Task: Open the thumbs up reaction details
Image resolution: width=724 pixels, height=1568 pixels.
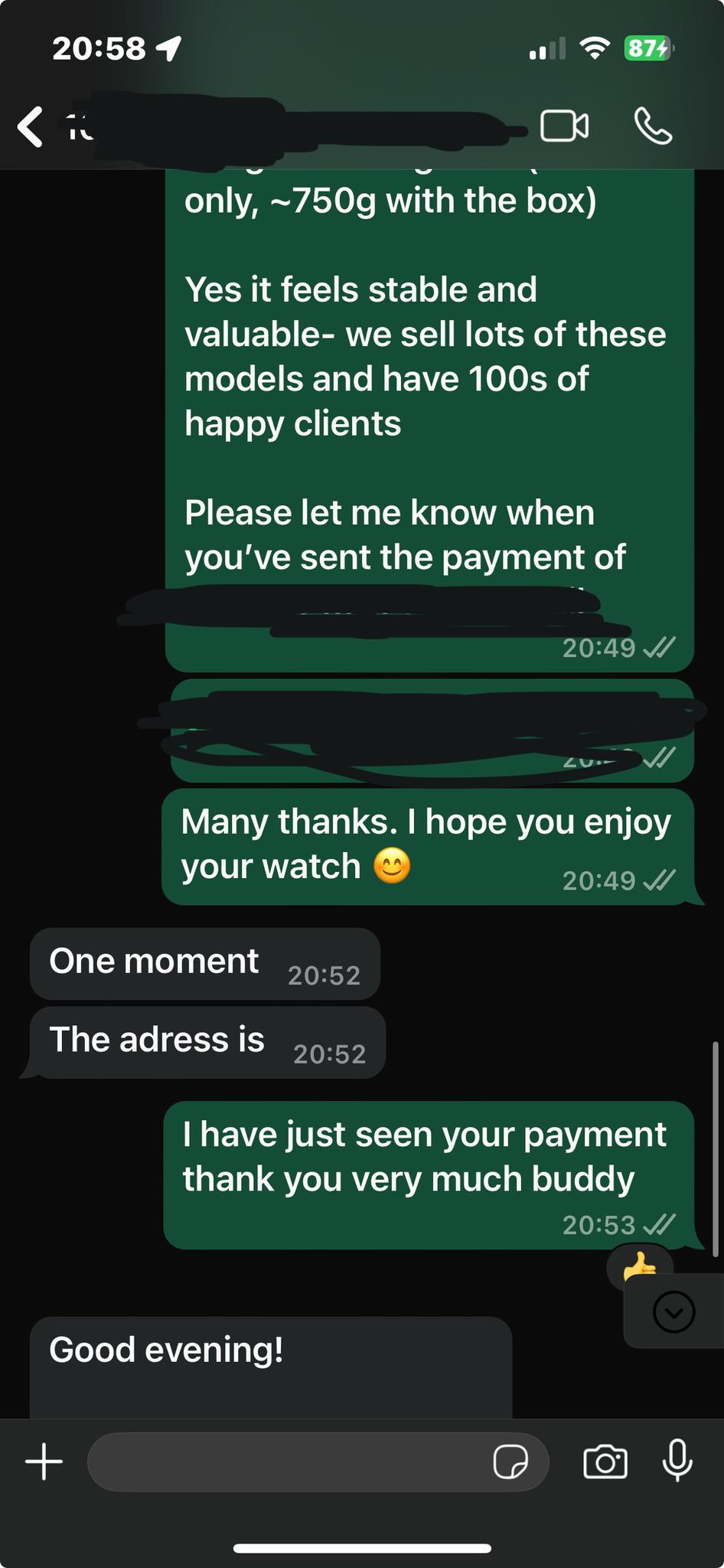Action: [x=640, y=1268]
